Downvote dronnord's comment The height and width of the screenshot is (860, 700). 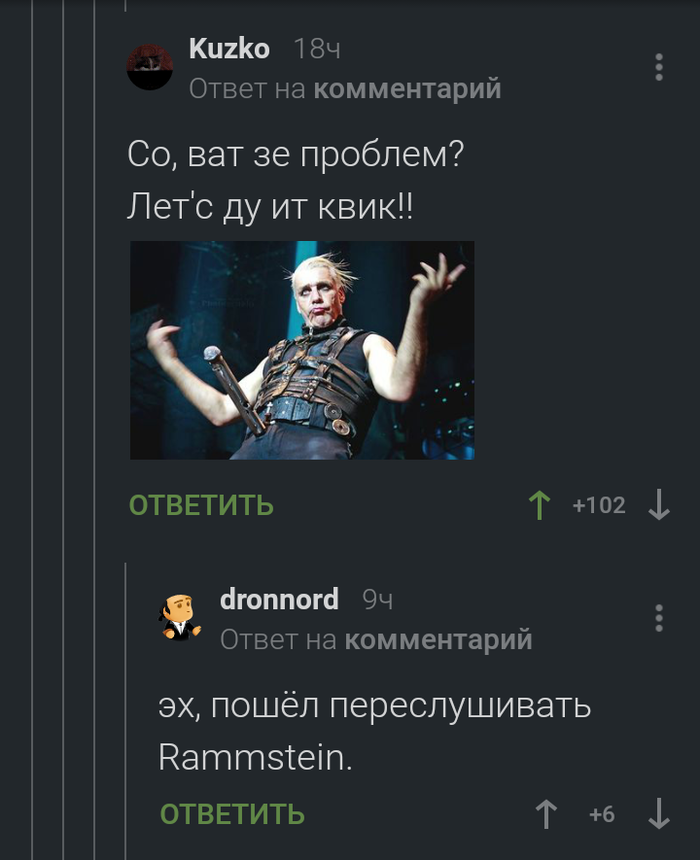(x=658, y=814)
